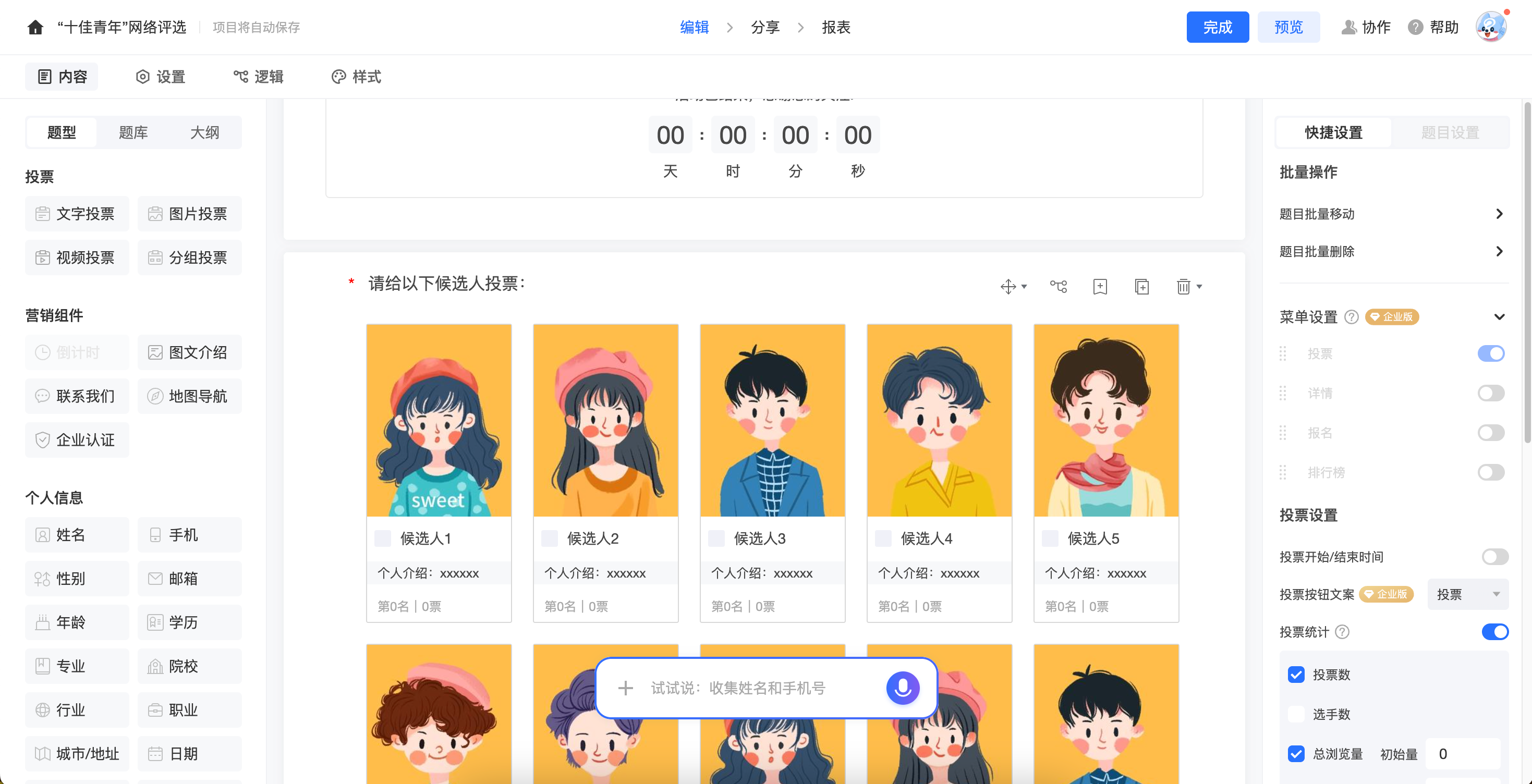The width and height of the screenshot is (1532, 784).
Task: Open the 预览 preview
Action: coord(1287,27)
